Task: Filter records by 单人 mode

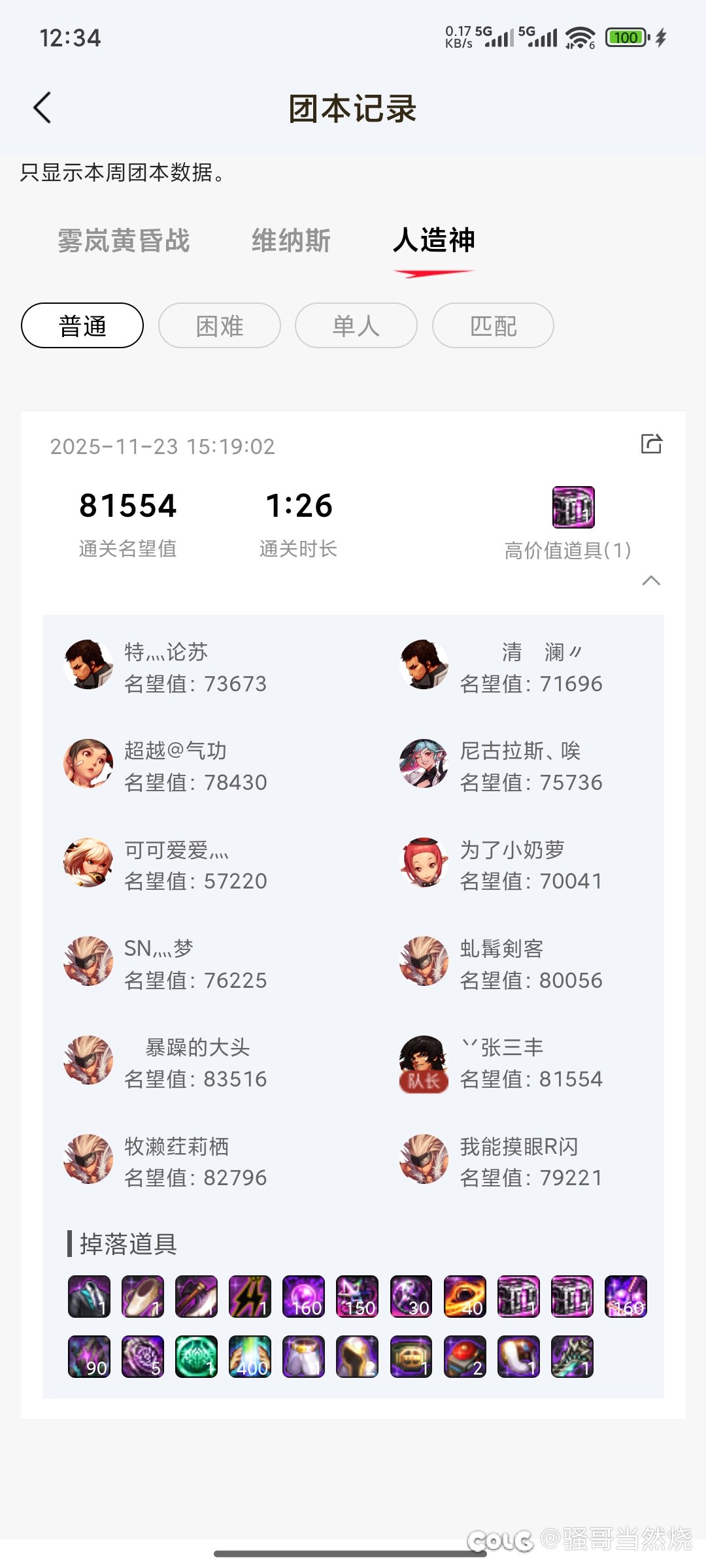Action: point(356,325)
